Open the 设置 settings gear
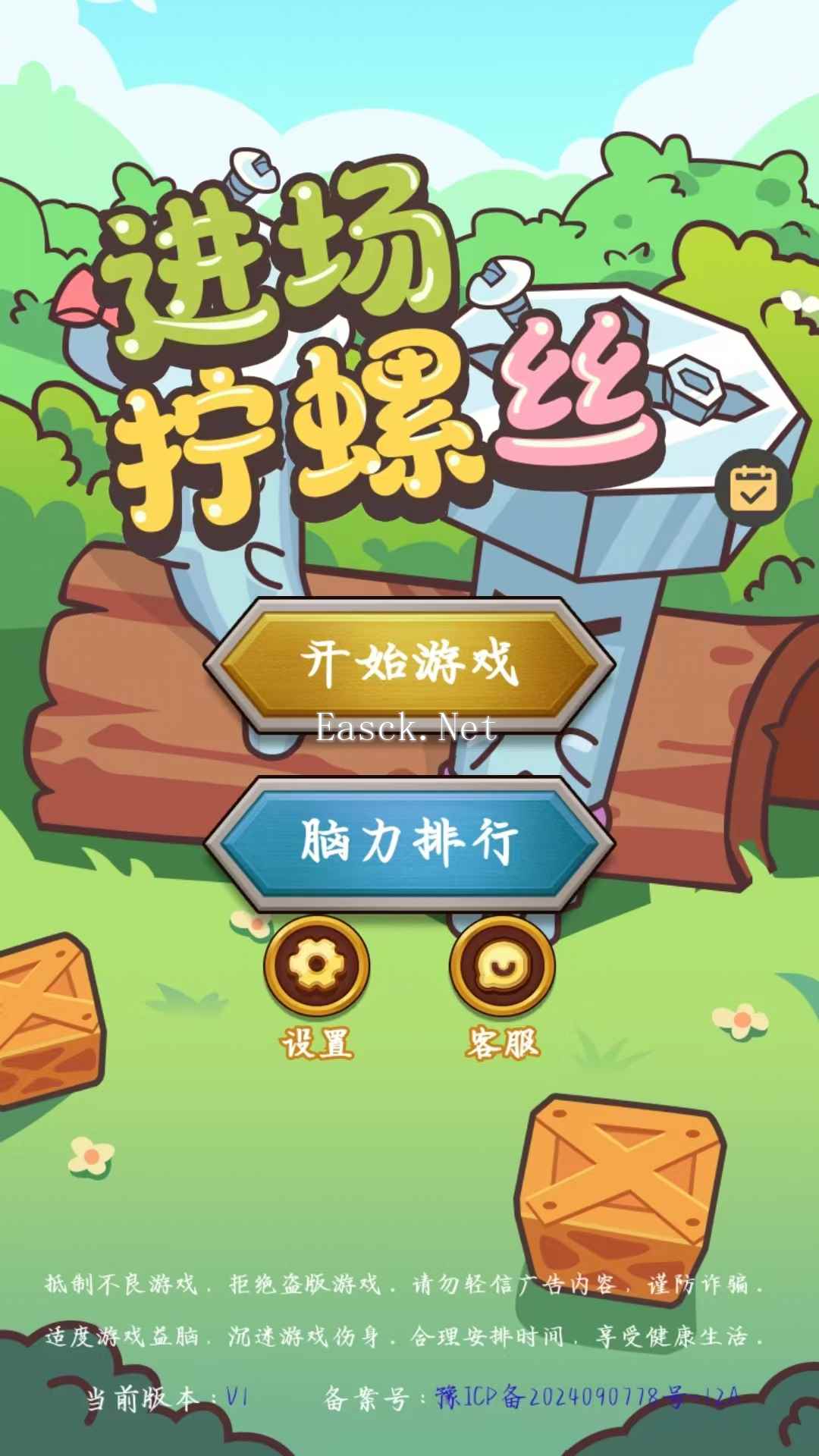Screen dimensions: 819x1456 317,966
